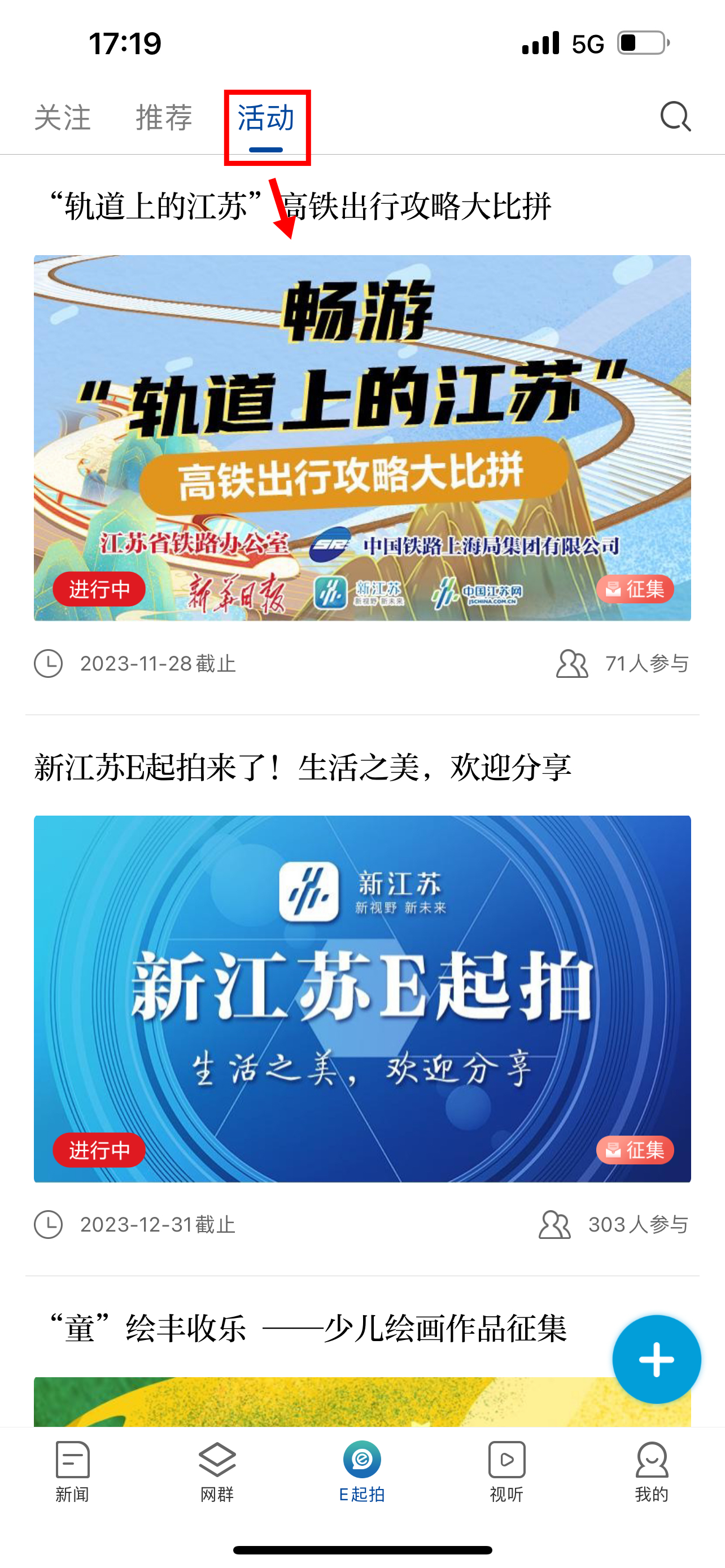Open the 新江苏E起拍 activity banner
Image resolution: width=725 pixels, height=1568 pixels.
(362, 998)
